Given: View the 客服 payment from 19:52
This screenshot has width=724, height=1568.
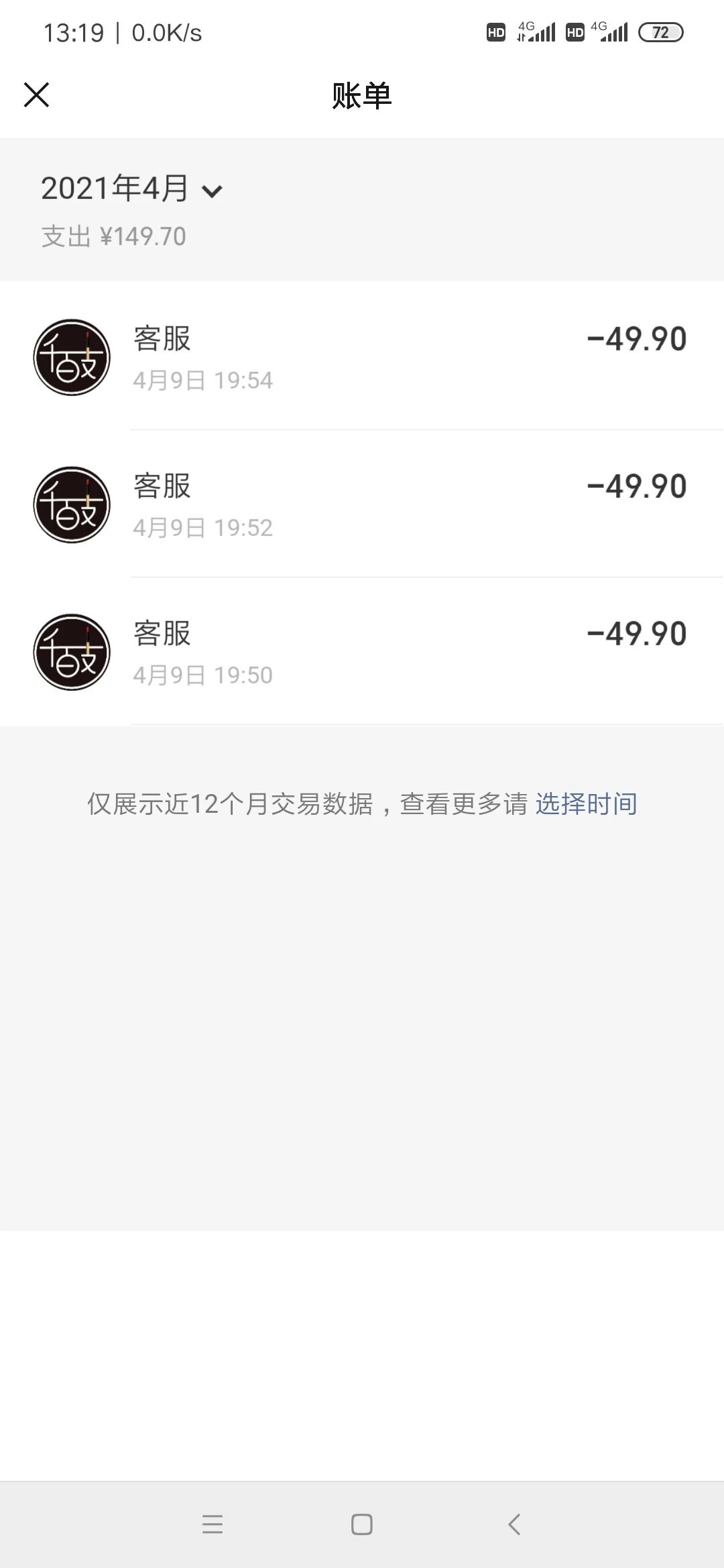Looking at the screenshot, I should (362, 505).
